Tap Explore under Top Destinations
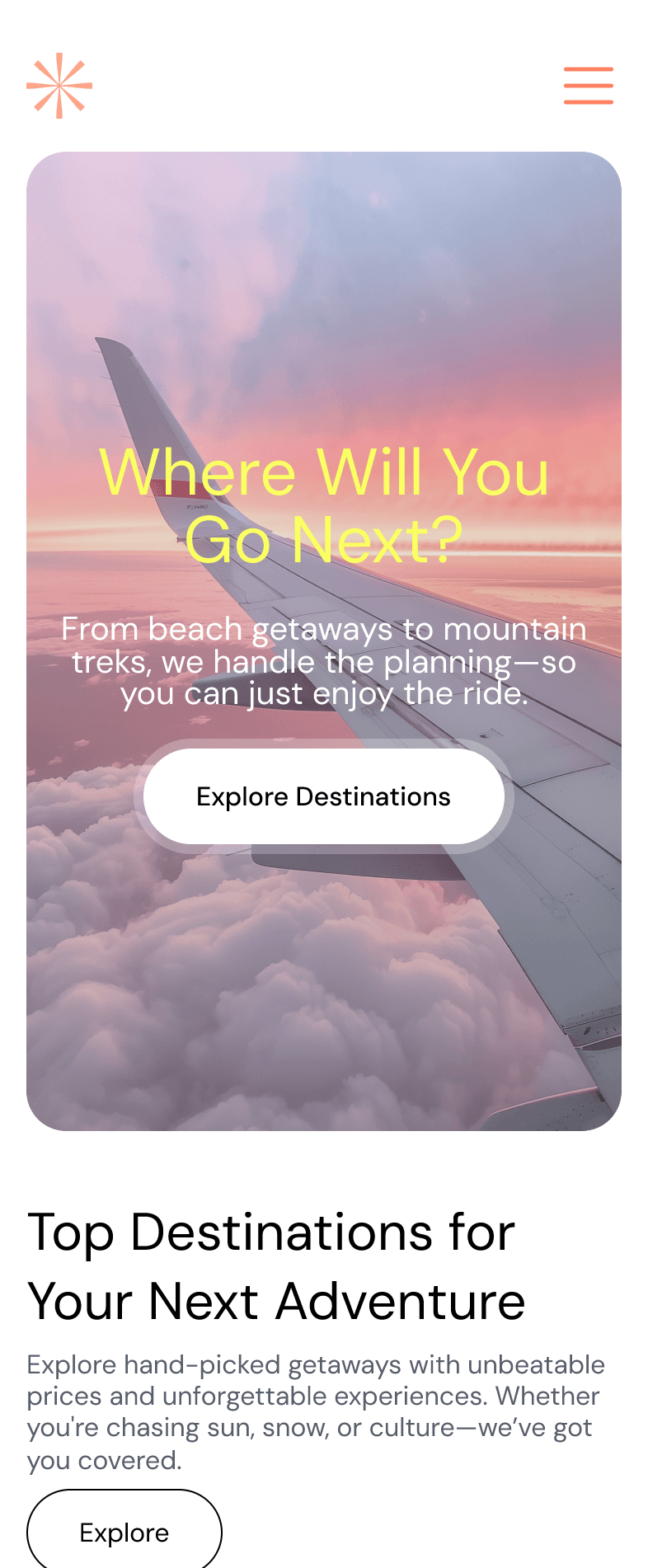Viewport: 648px width, 1568px height. [124, 1532]
